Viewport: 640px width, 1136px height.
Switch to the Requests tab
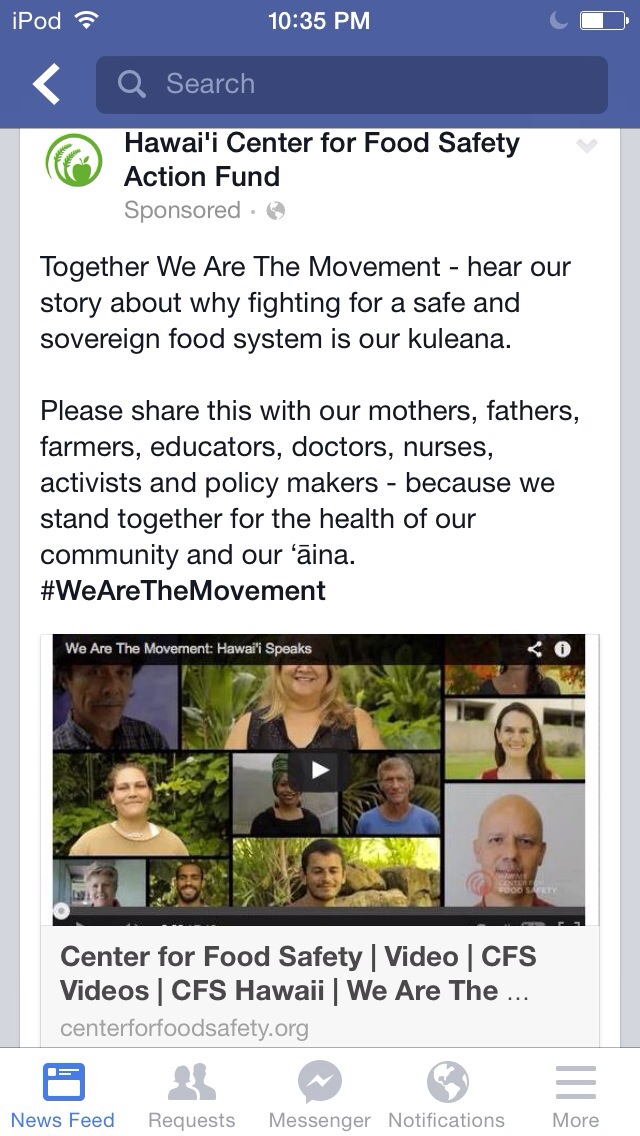tap(191, 1094)
